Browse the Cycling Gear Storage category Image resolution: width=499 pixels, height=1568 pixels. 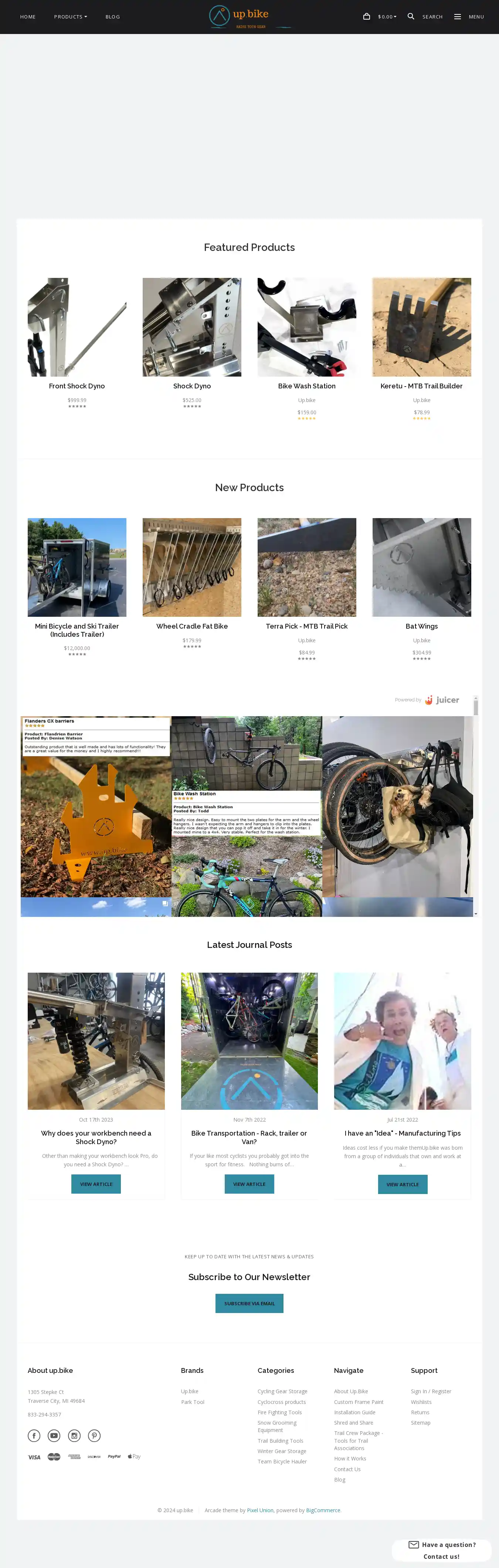click(282, 1391)
